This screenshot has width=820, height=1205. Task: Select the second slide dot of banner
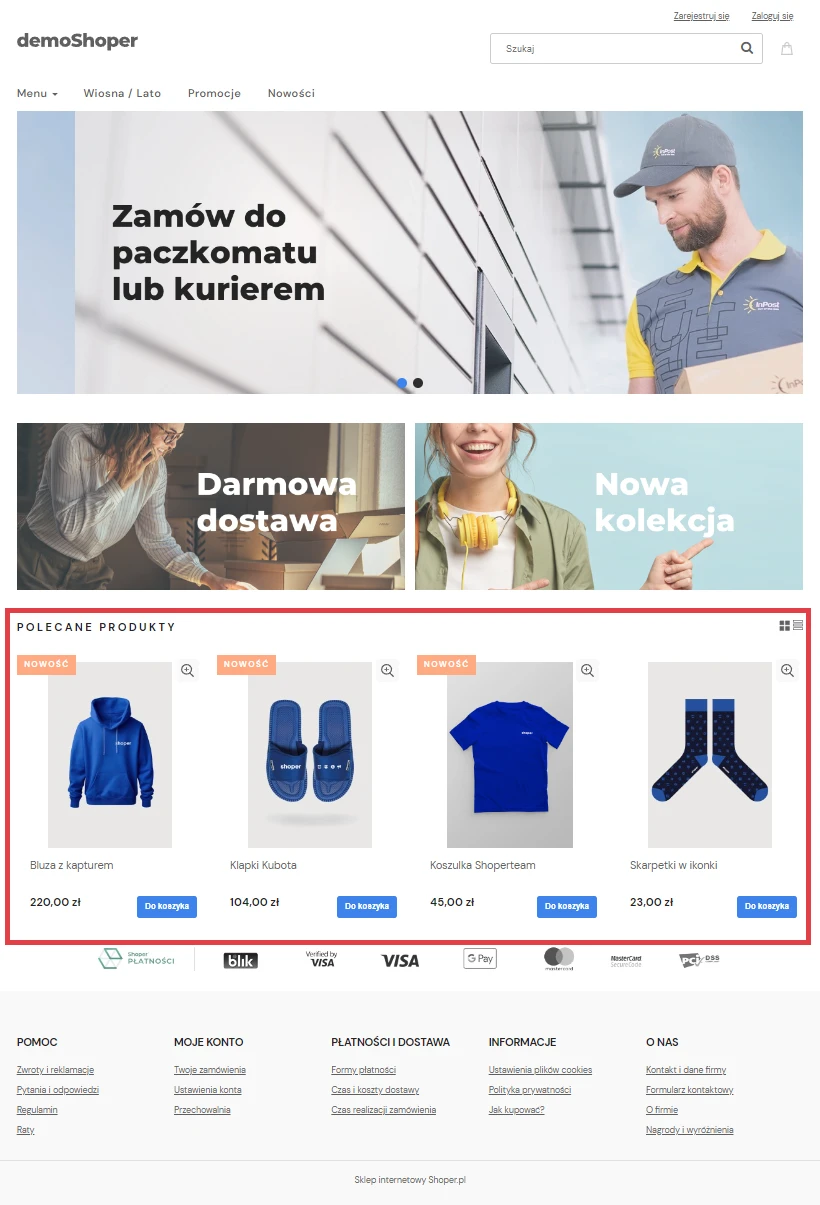coord(418,383)
